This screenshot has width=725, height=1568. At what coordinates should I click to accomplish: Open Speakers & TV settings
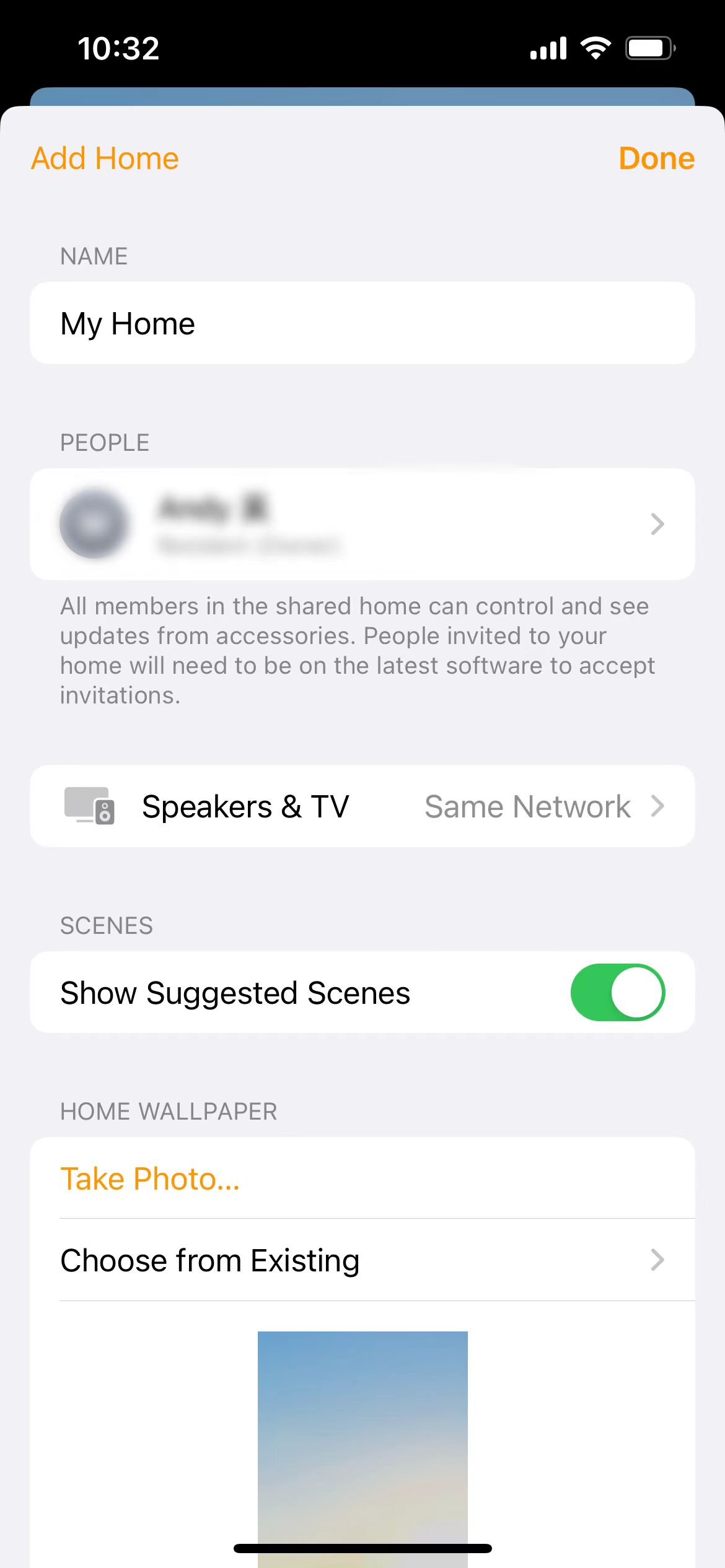(x=362, y=806)
